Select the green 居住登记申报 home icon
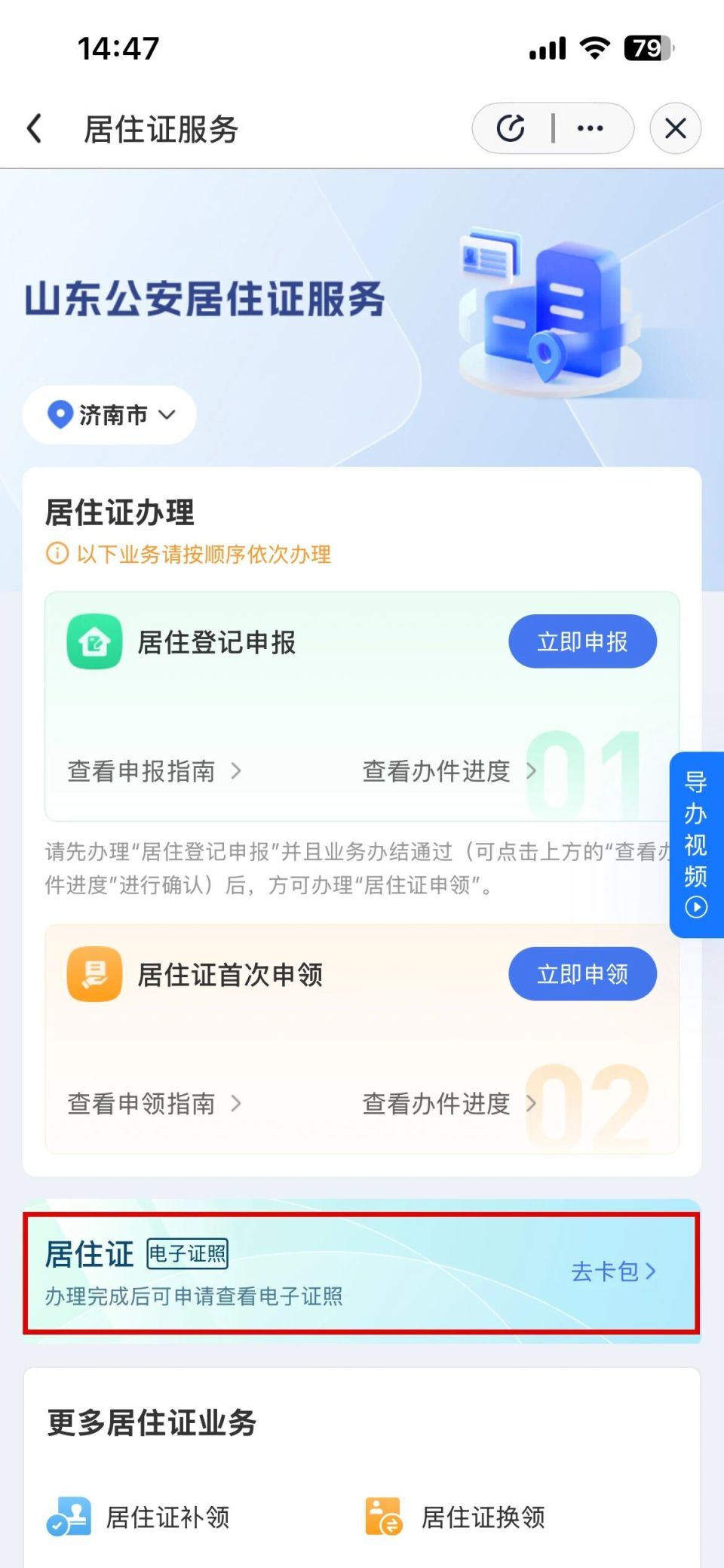Image resolution: width=724 pixels, height=1568 pixels. tap(94, 642)
